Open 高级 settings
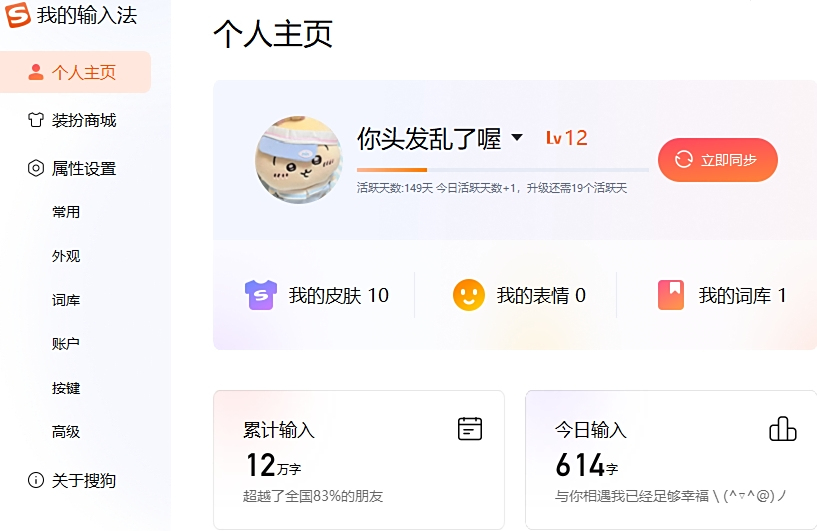817x531 pixels. pos(66,432)
